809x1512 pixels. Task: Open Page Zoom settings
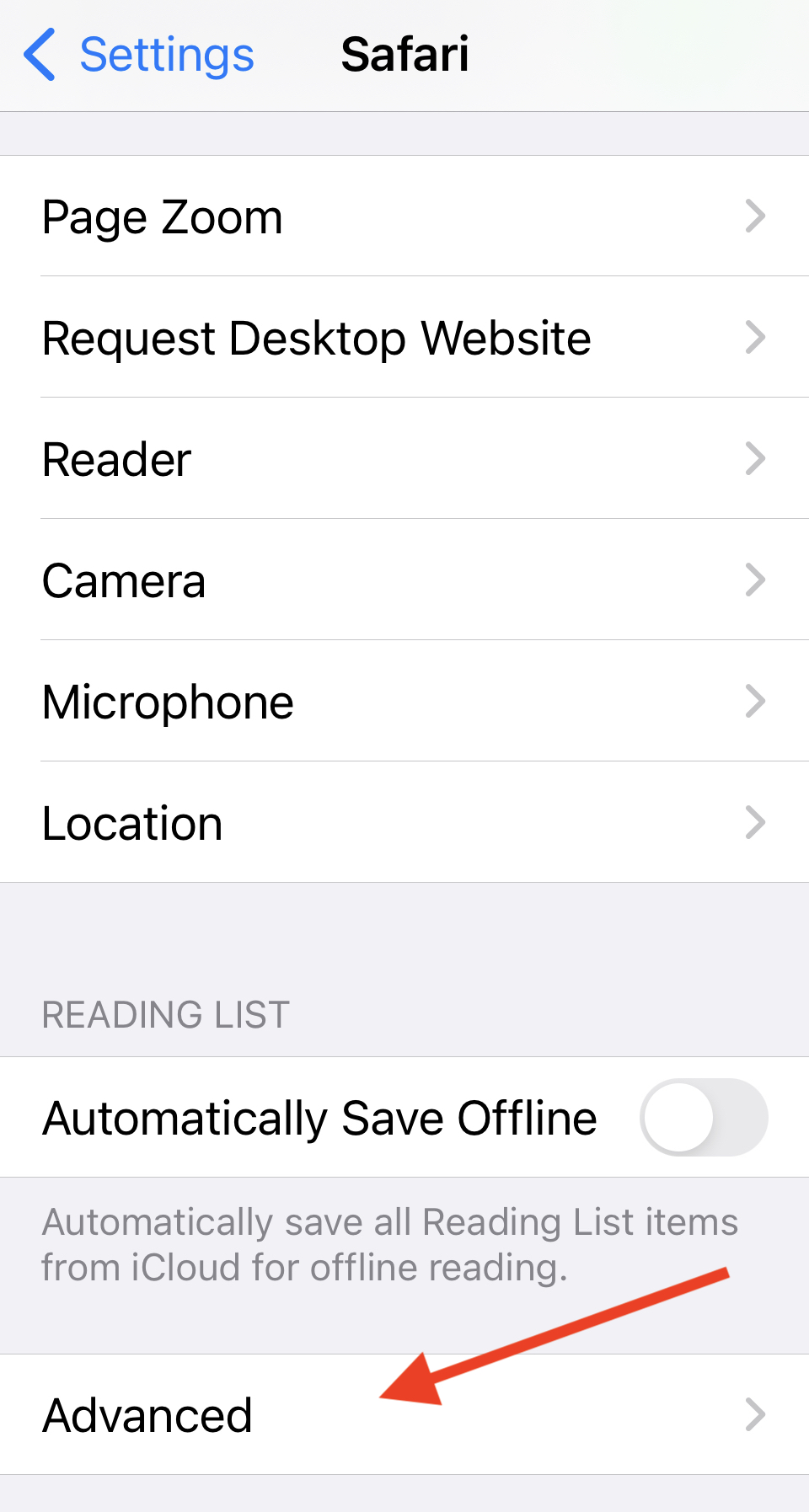(404, 216)
